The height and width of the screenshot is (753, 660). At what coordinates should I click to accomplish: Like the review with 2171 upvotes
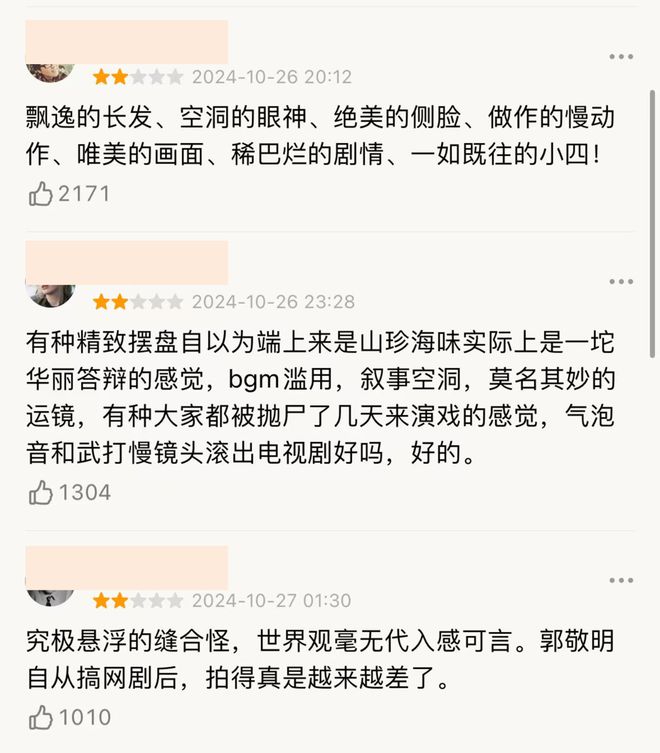pos(41,195)
